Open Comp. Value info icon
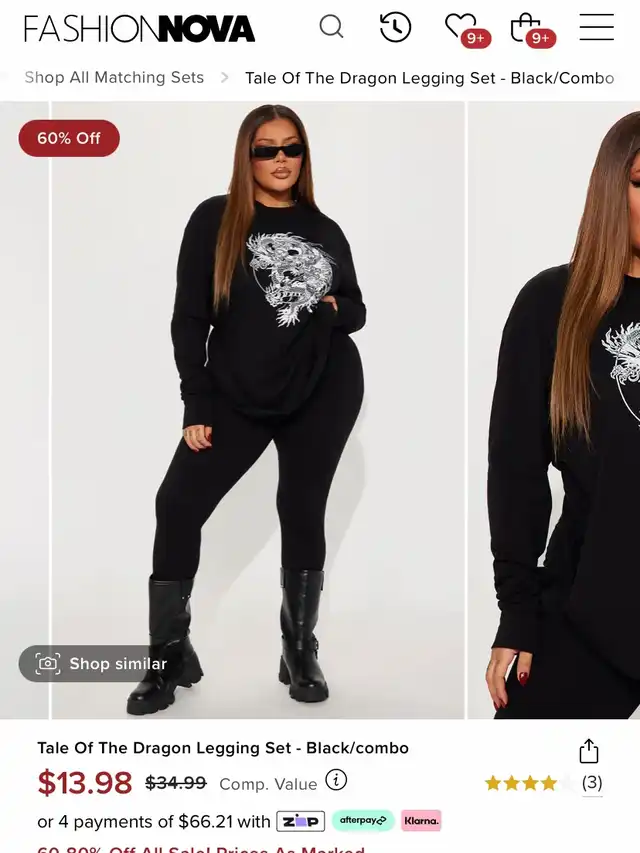 [x=337, y=780]
